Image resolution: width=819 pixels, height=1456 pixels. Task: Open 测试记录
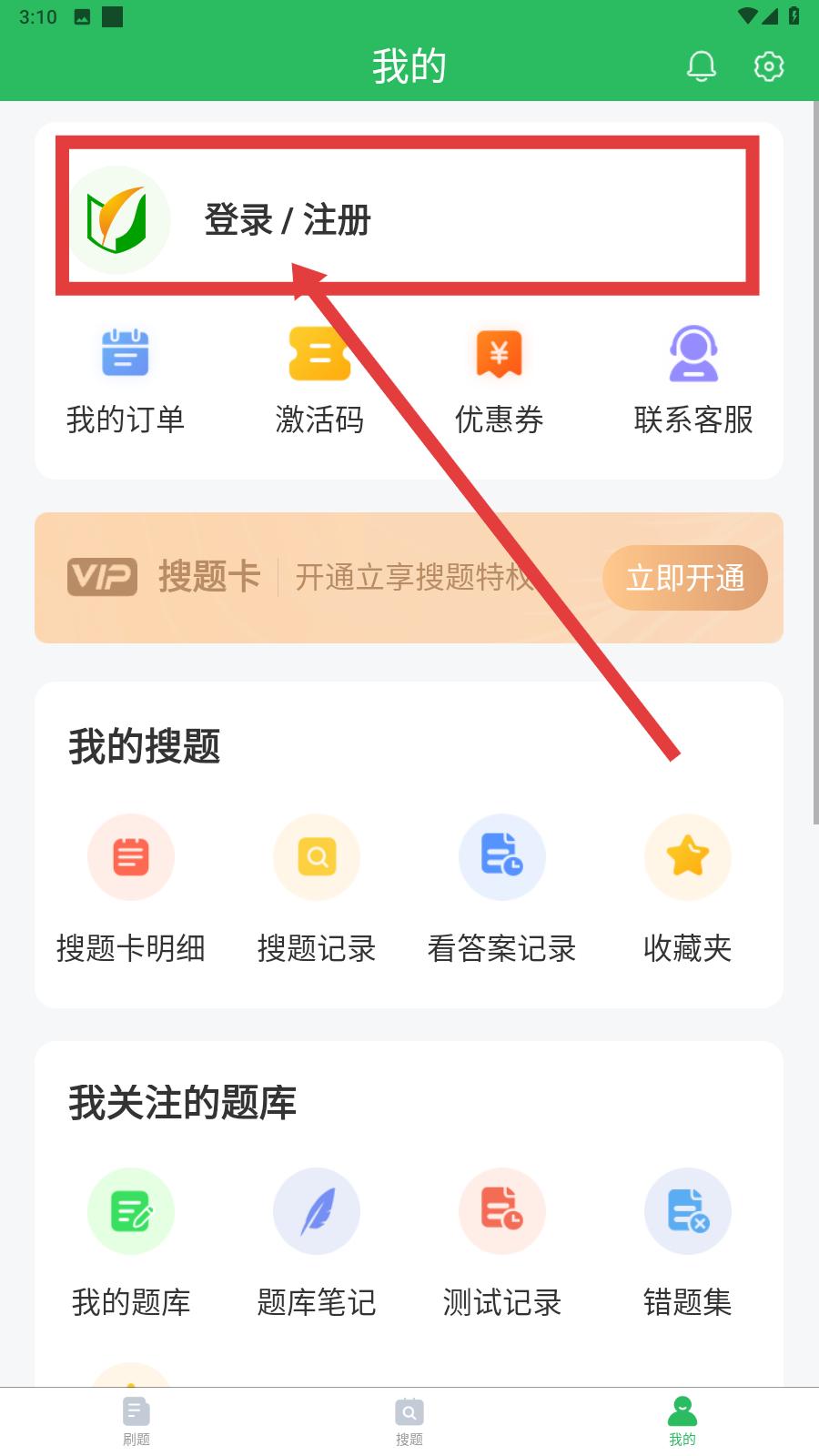[502, 1244]
